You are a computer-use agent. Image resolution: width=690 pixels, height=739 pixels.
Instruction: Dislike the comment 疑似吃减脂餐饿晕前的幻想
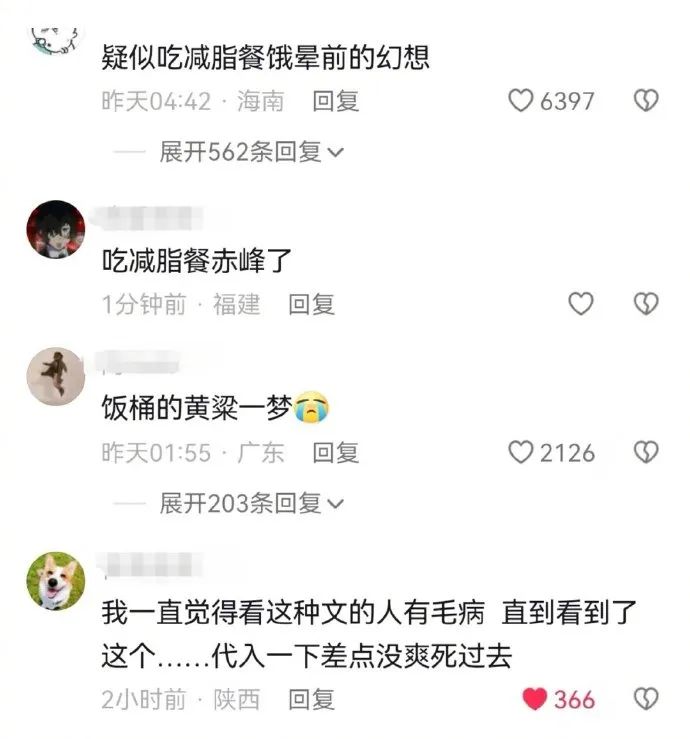647,101
